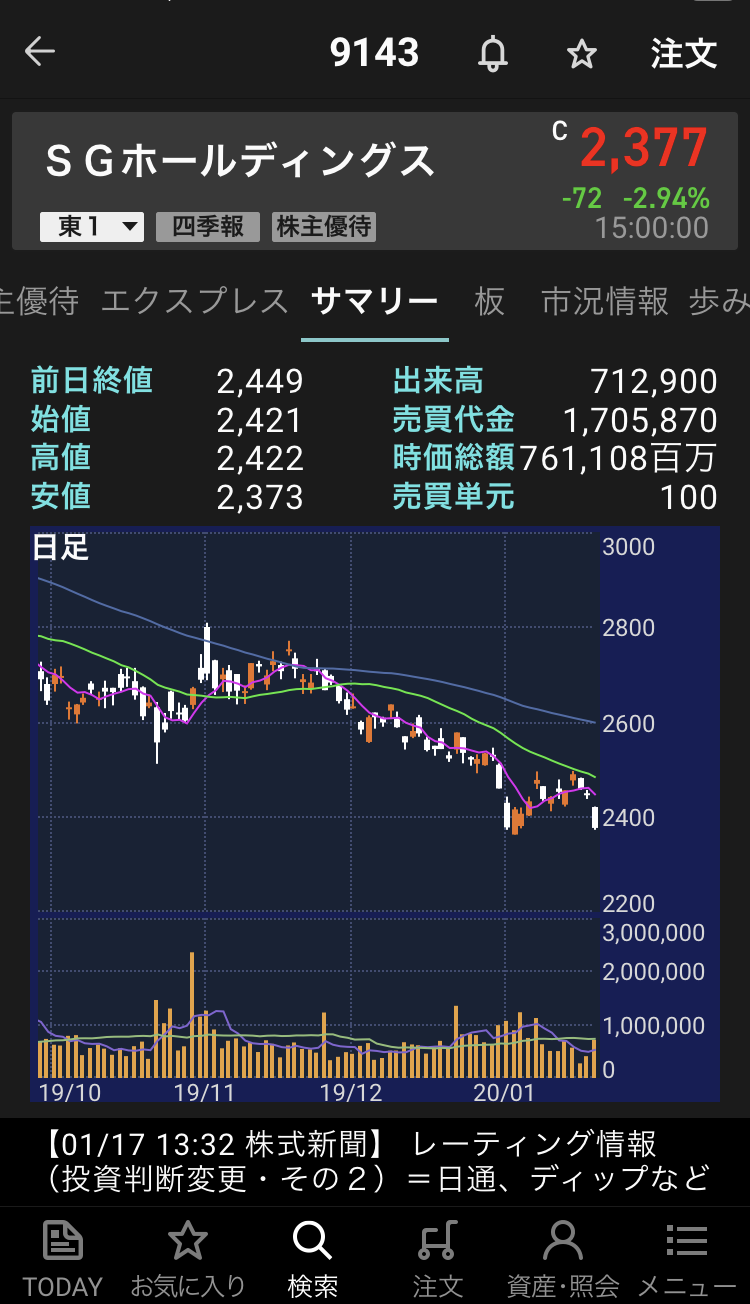Open 注文 in bottom navigation

pyautogui.click(x=437, y=1257)
